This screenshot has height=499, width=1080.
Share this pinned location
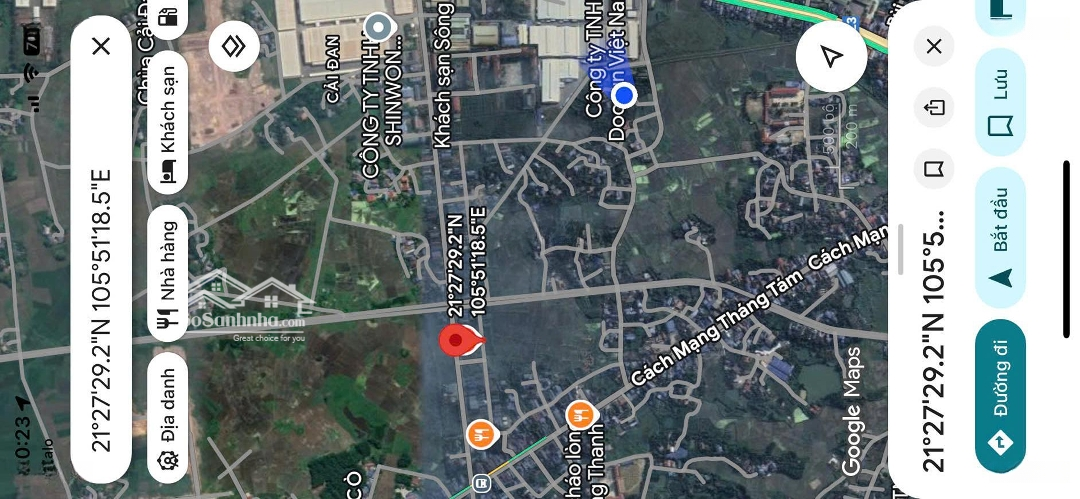934,108
